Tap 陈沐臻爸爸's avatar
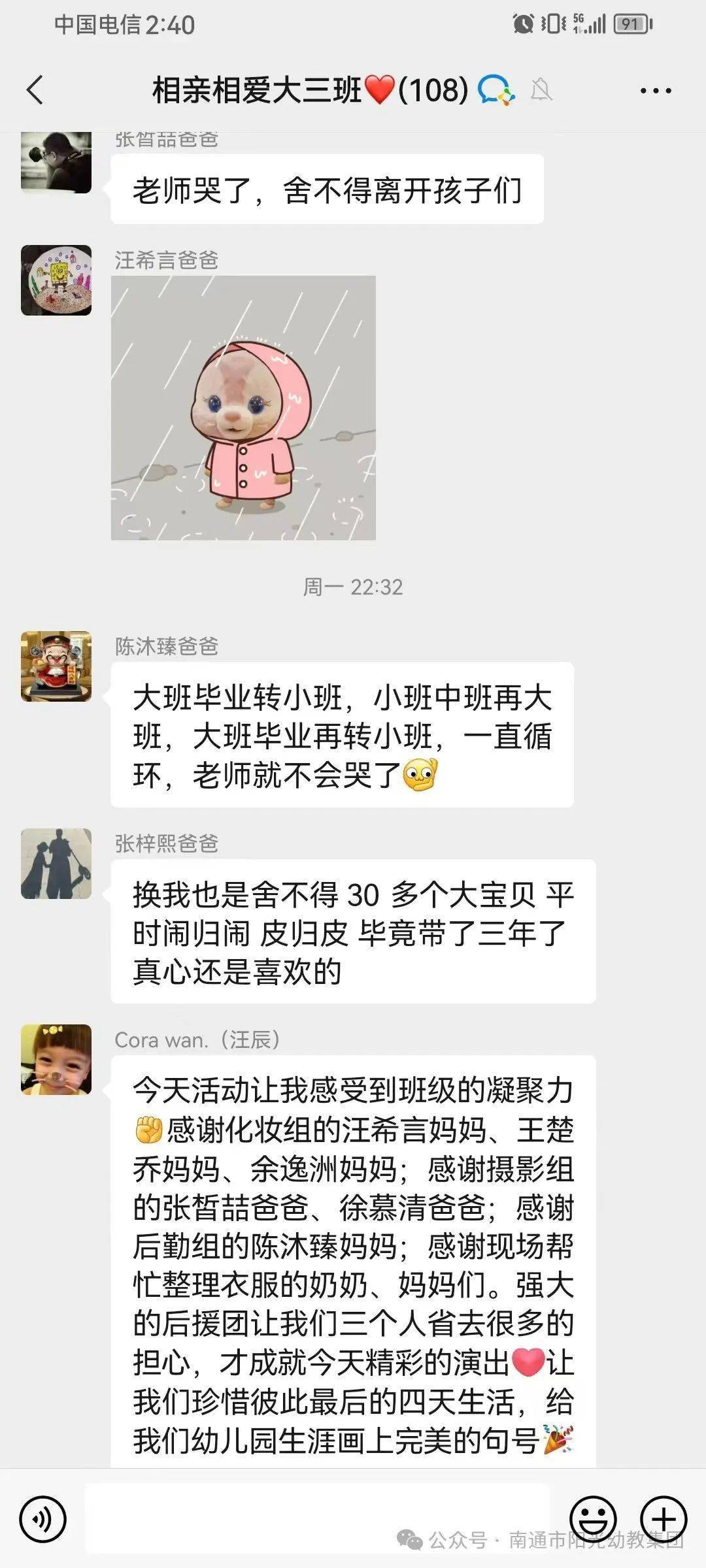 56,666
